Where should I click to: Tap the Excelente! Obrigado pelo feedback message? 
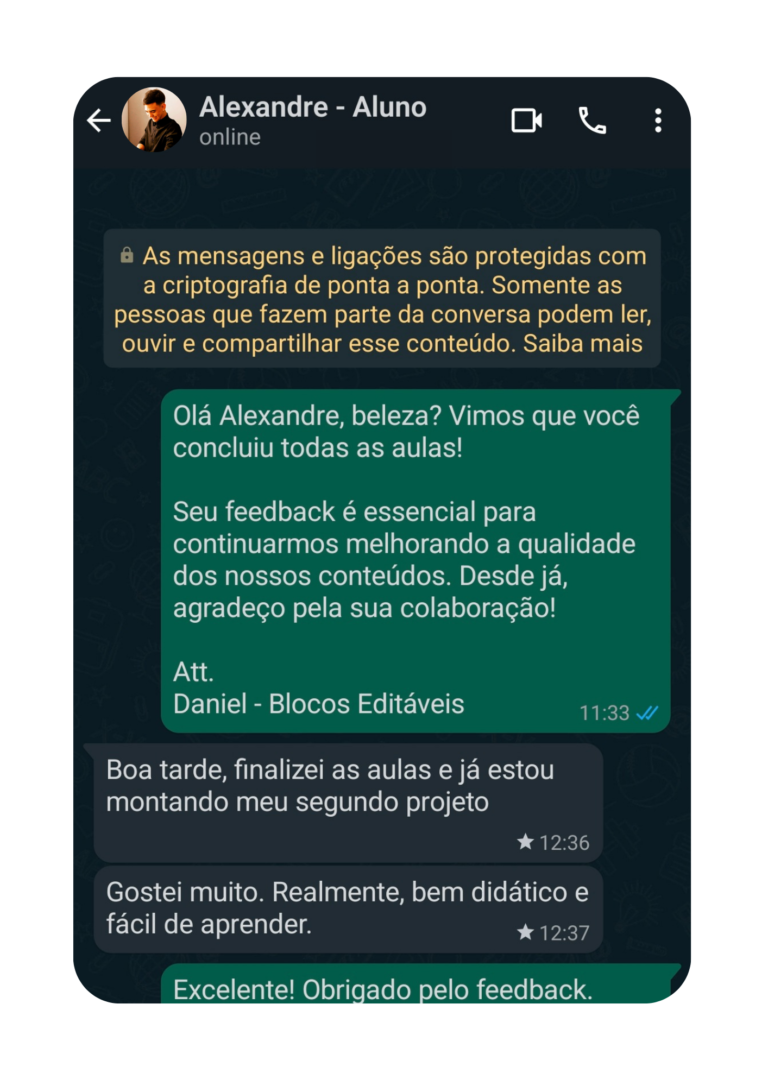point(420,990)
